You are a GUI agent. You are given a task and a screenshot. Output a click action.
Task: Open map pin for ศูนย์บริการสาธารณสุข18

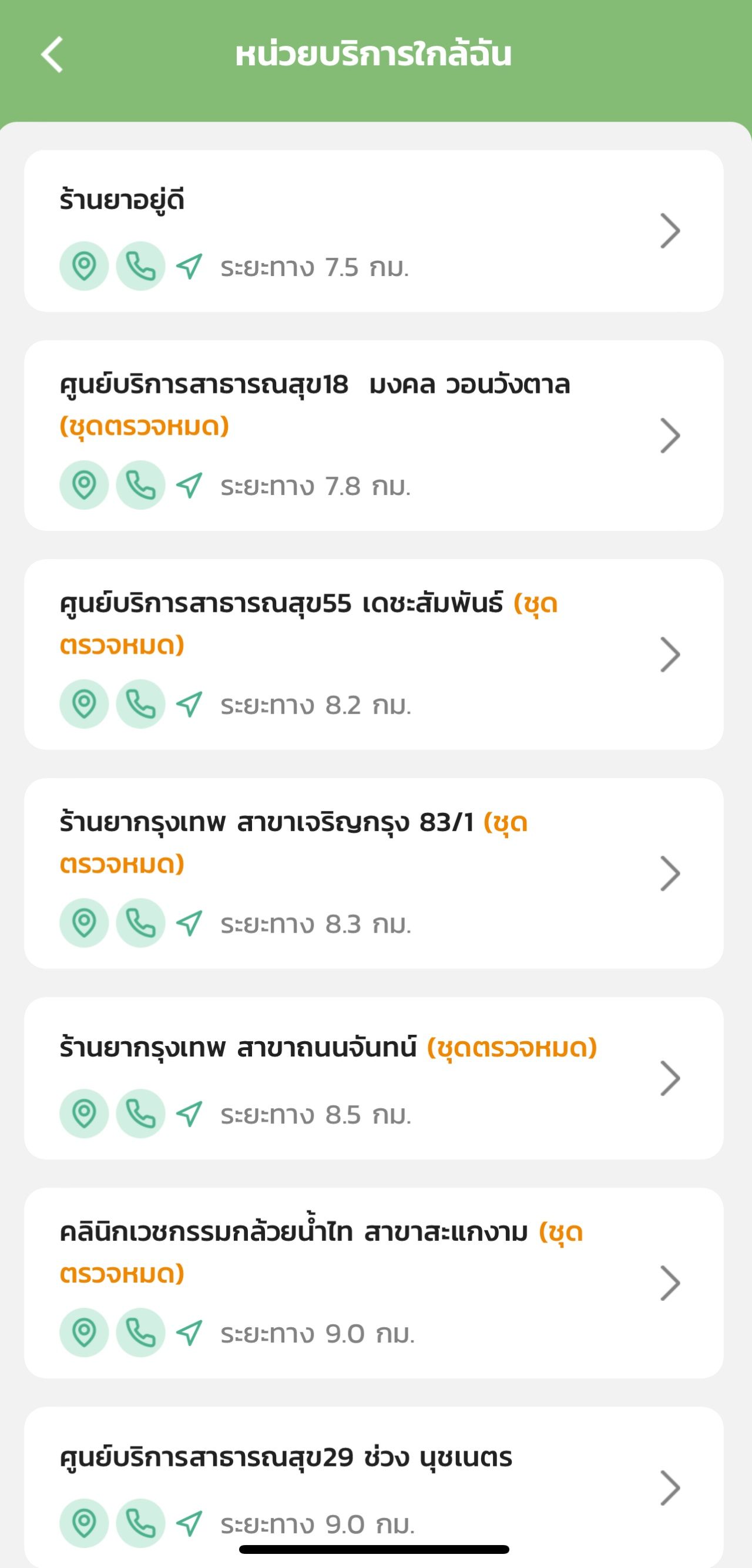[85, 486]
